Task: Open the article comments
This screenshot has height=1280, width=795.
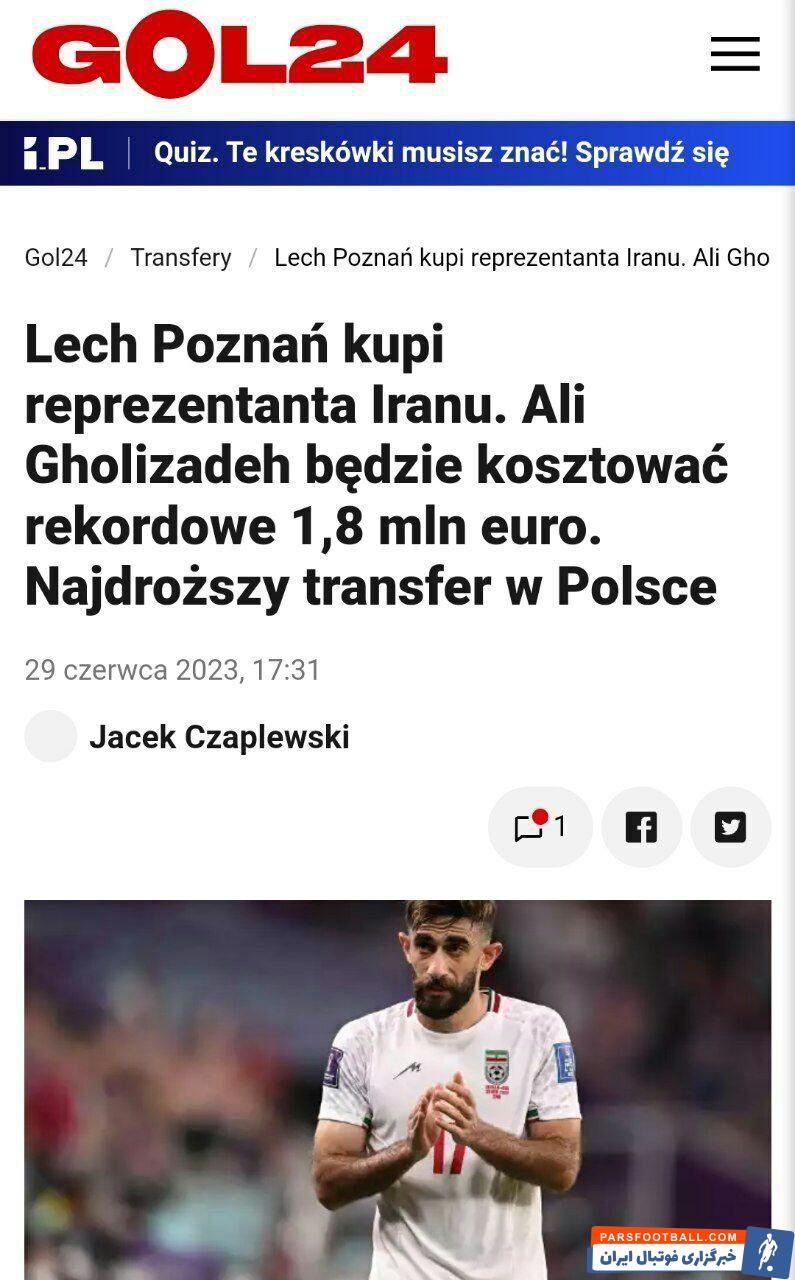Action: (x=540, y=827)
